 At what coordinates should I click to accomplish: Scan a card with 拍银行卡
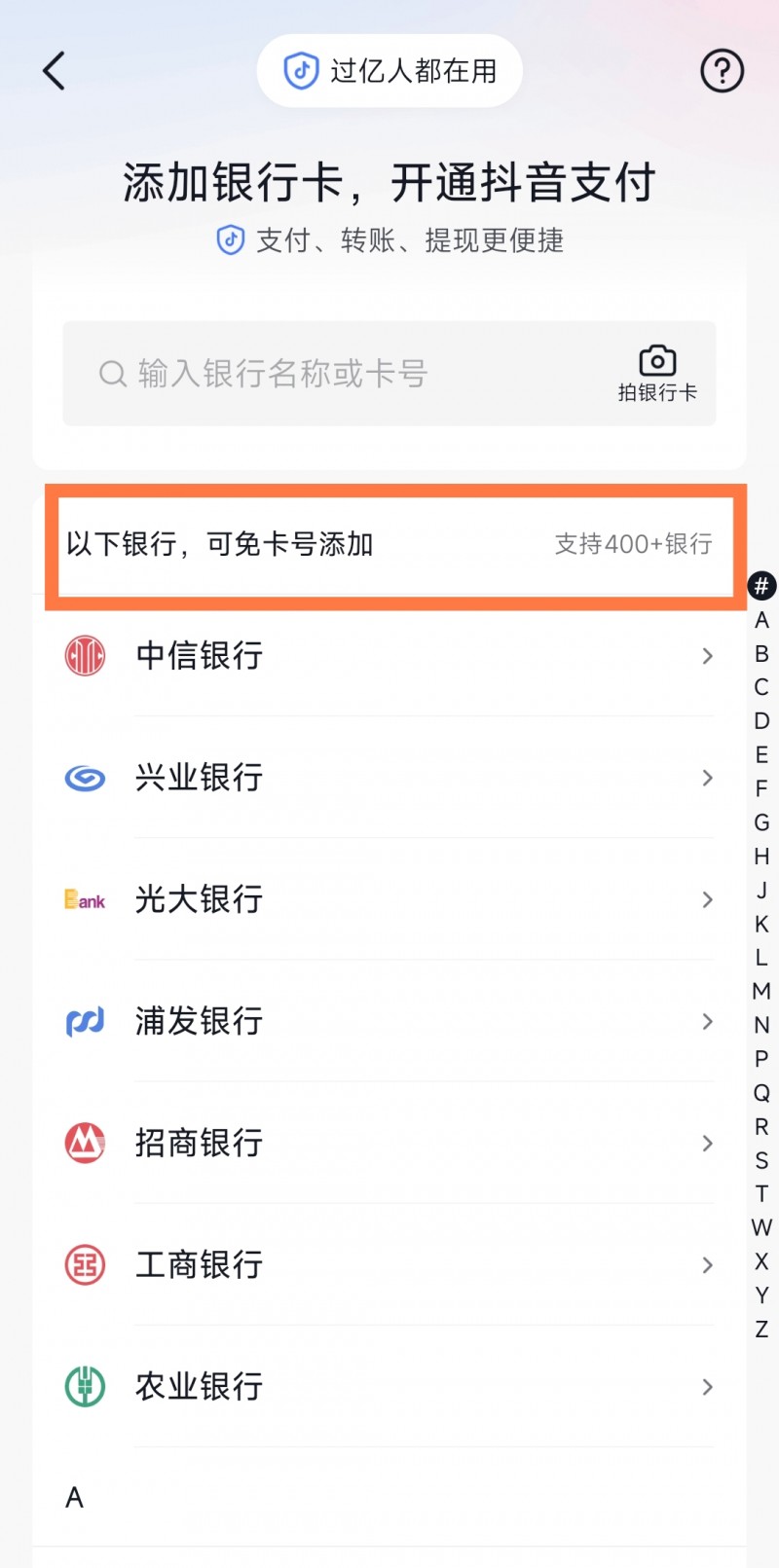tap(657, 374)
